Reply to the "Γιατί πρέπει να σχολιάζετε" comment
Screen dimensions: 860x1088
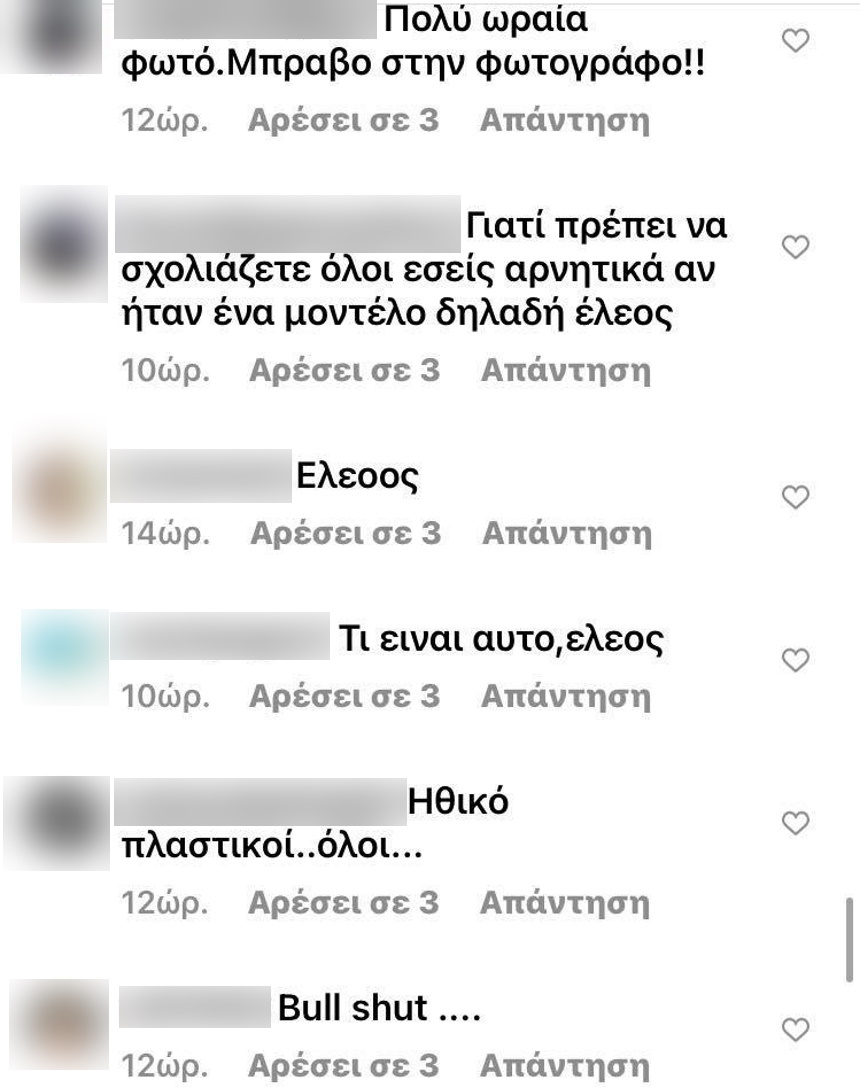[564, 370]
